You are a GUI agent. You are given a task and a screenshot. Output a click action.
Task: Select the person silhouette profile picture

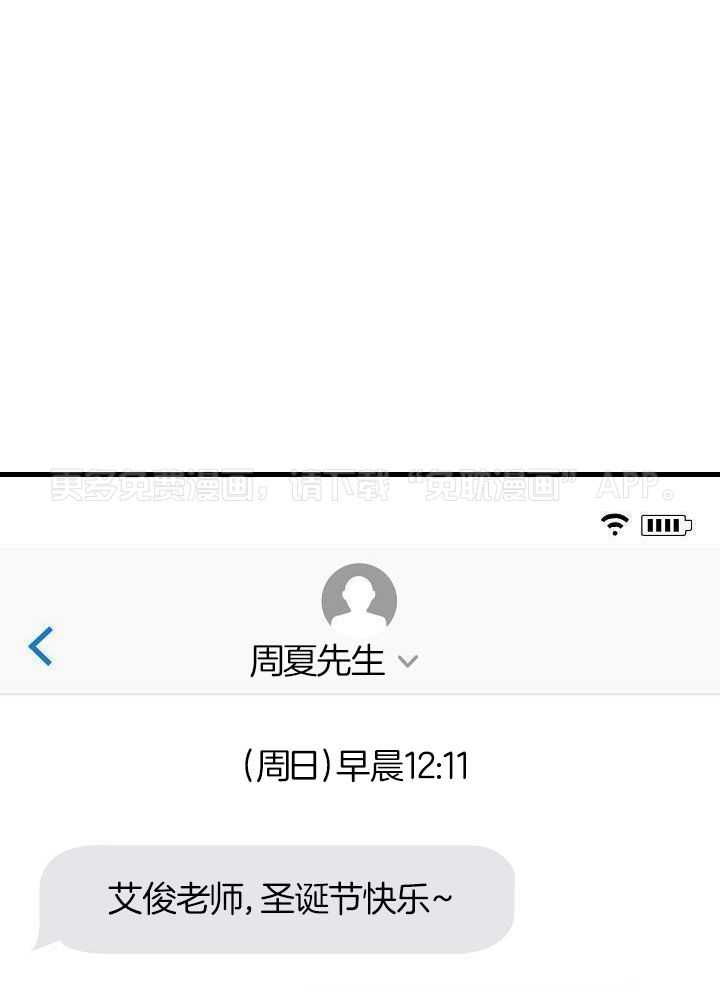coord(360,597)
